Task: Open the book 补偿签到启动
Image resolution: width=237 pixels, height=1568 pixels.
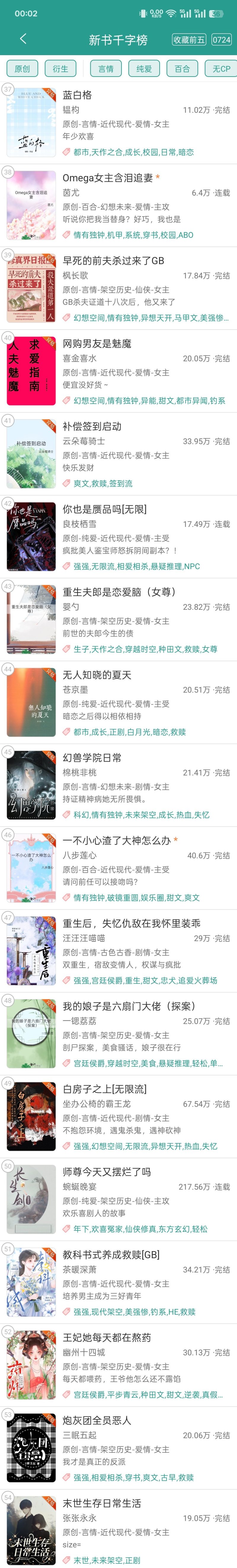Action: [92, 426]
